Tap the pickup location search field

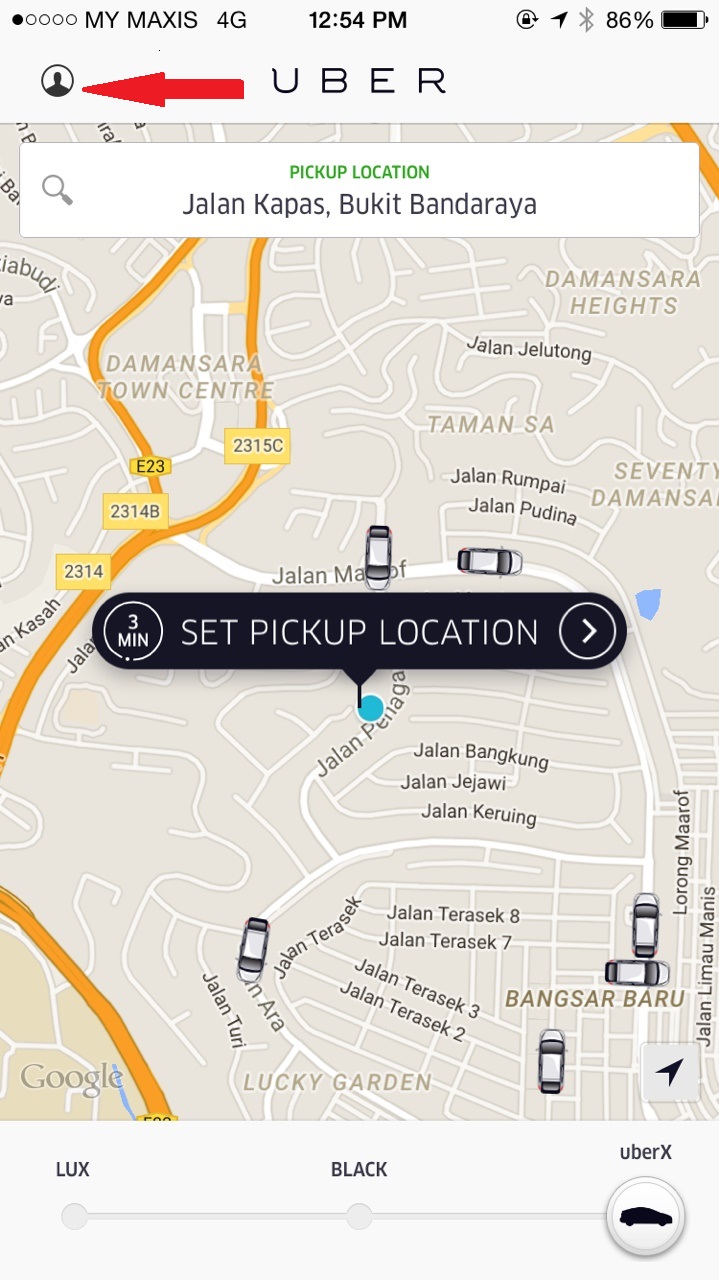359,190
